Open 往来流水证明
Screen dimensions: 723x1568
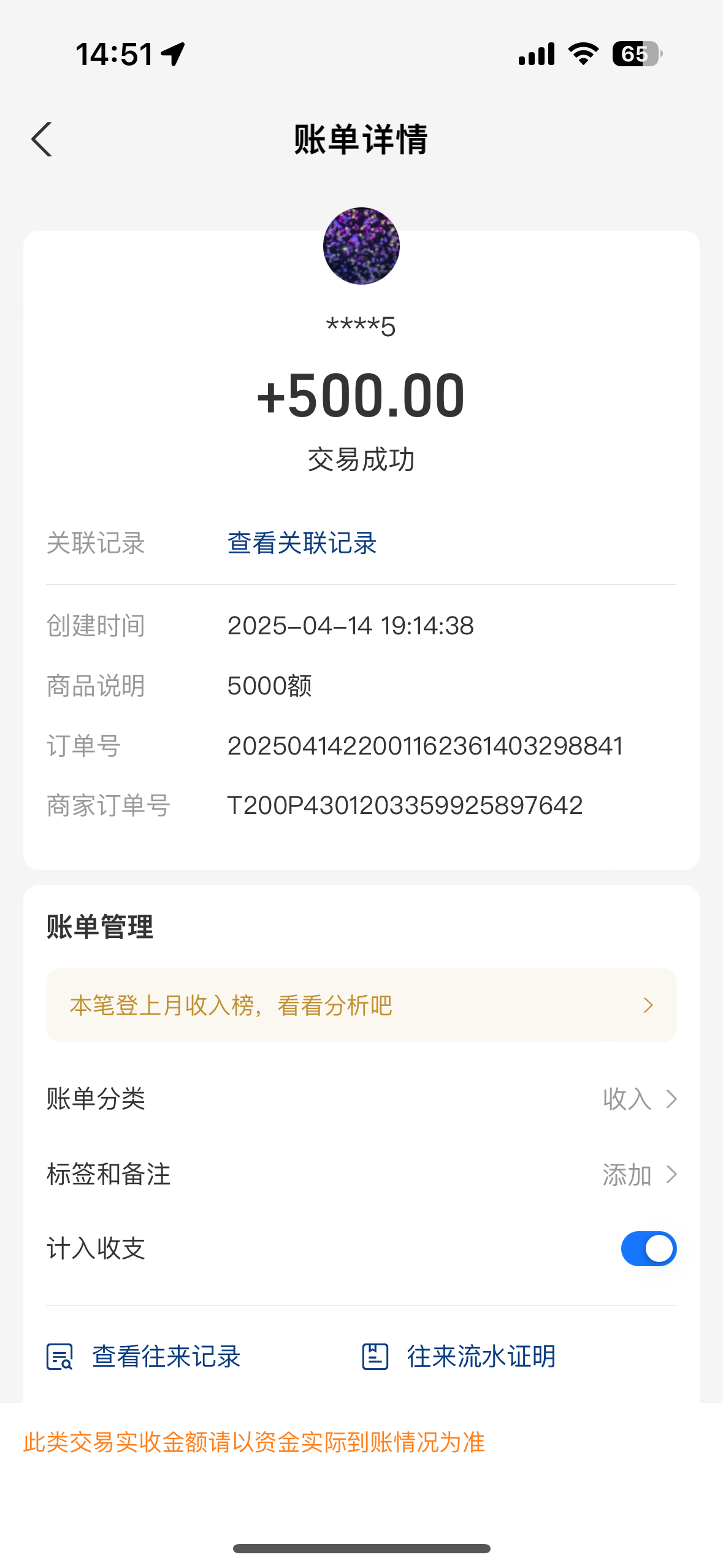pos(459,1356)
